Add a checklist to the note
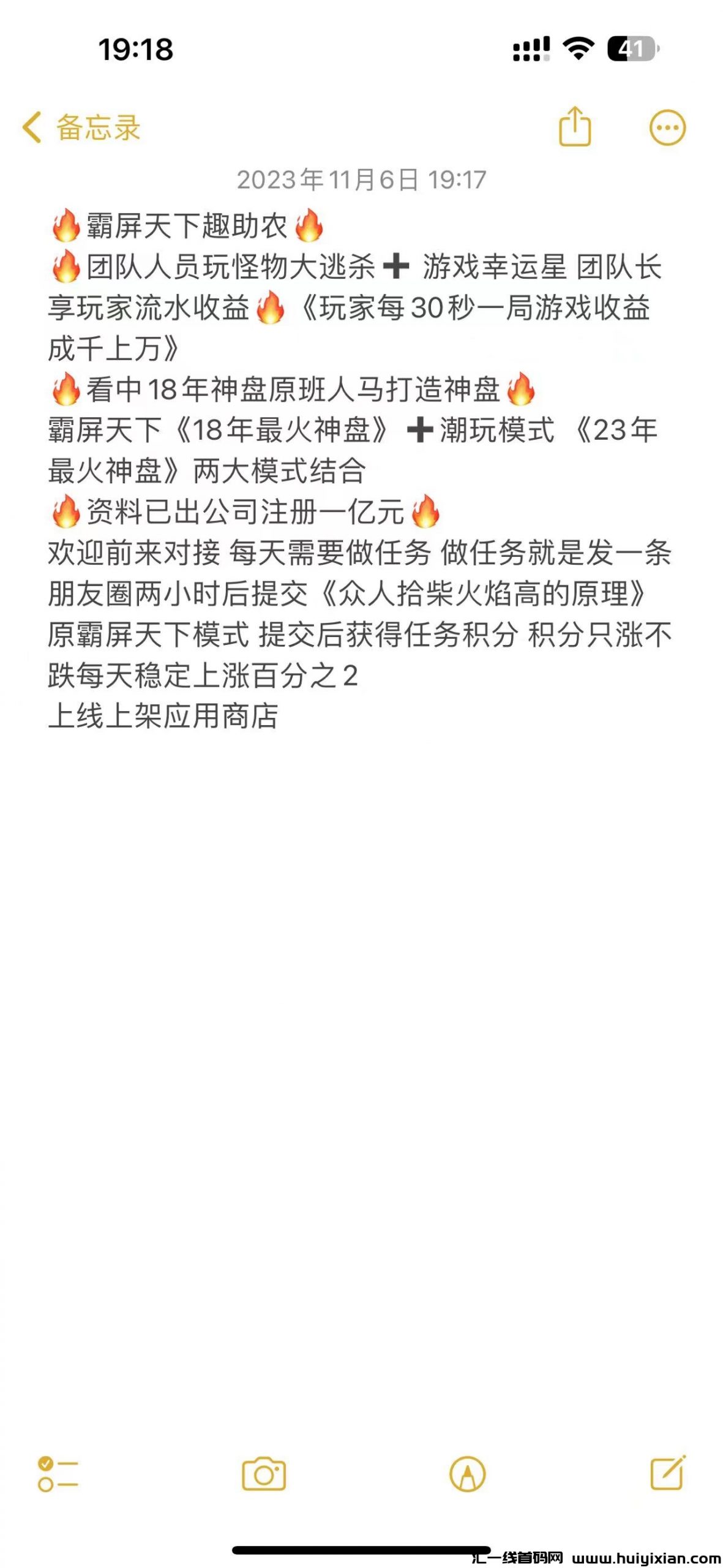Screen dimensions: 723x1568 click(x=58, y=1474)
